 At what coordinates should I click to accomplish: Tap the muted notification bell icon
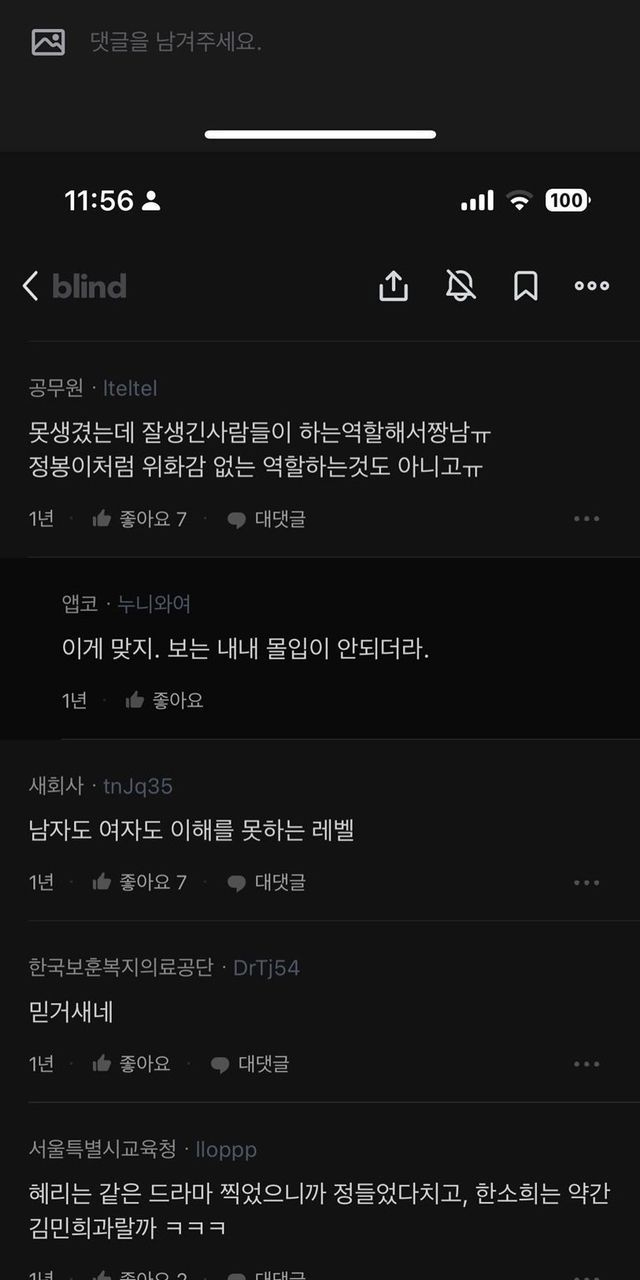click(460, 286)
